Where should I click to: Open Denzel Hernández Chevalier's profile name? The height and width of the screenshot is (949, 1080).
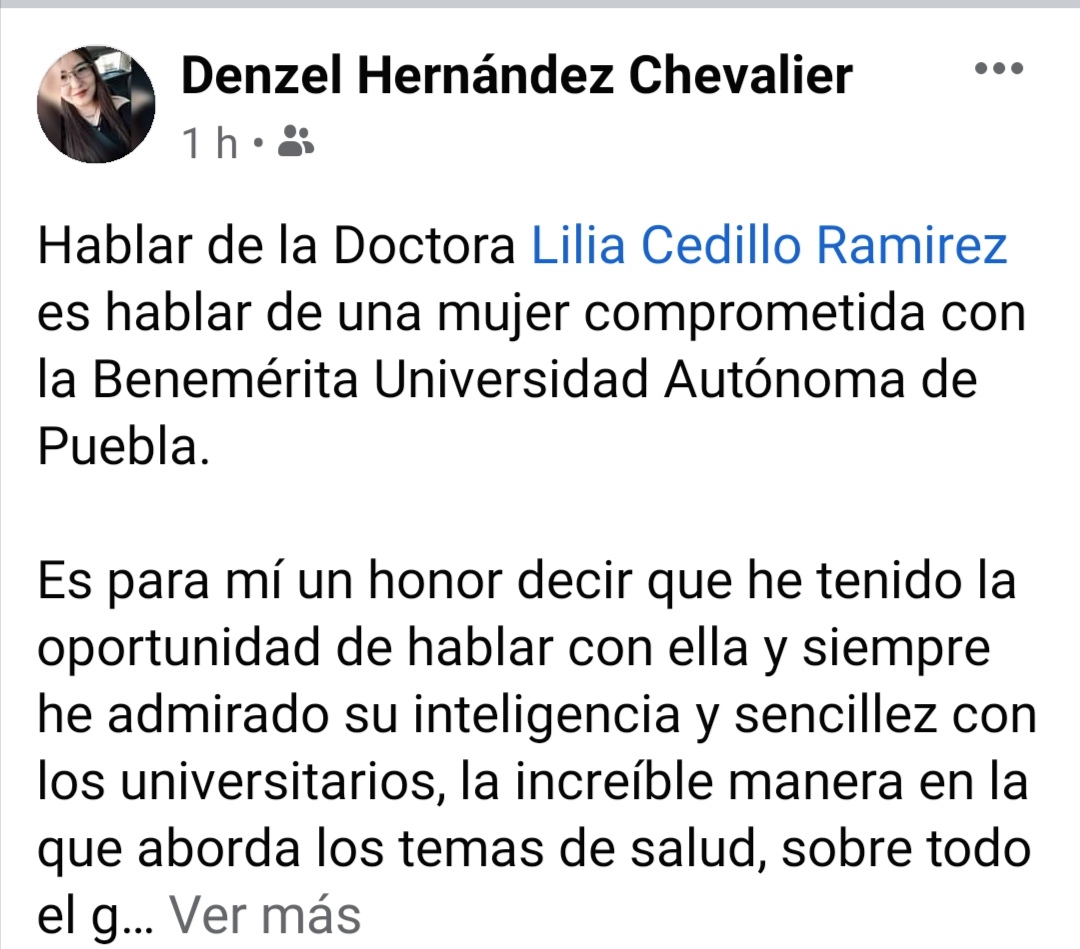point(517,76)
